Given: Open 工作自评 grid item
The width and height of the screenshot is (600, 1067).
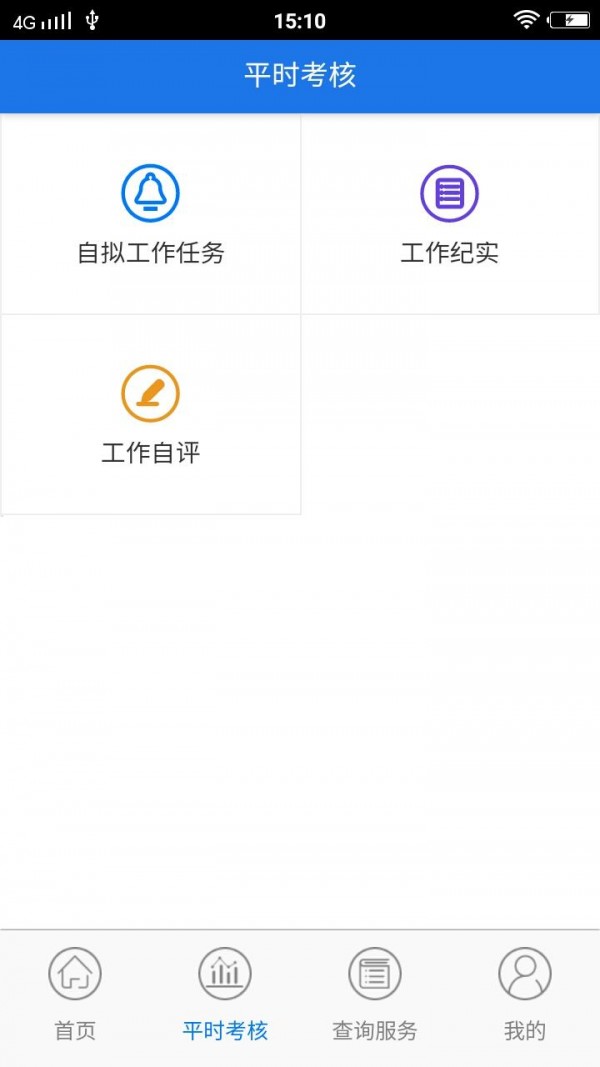Looking at the screenshot, I should click(150, 415).
